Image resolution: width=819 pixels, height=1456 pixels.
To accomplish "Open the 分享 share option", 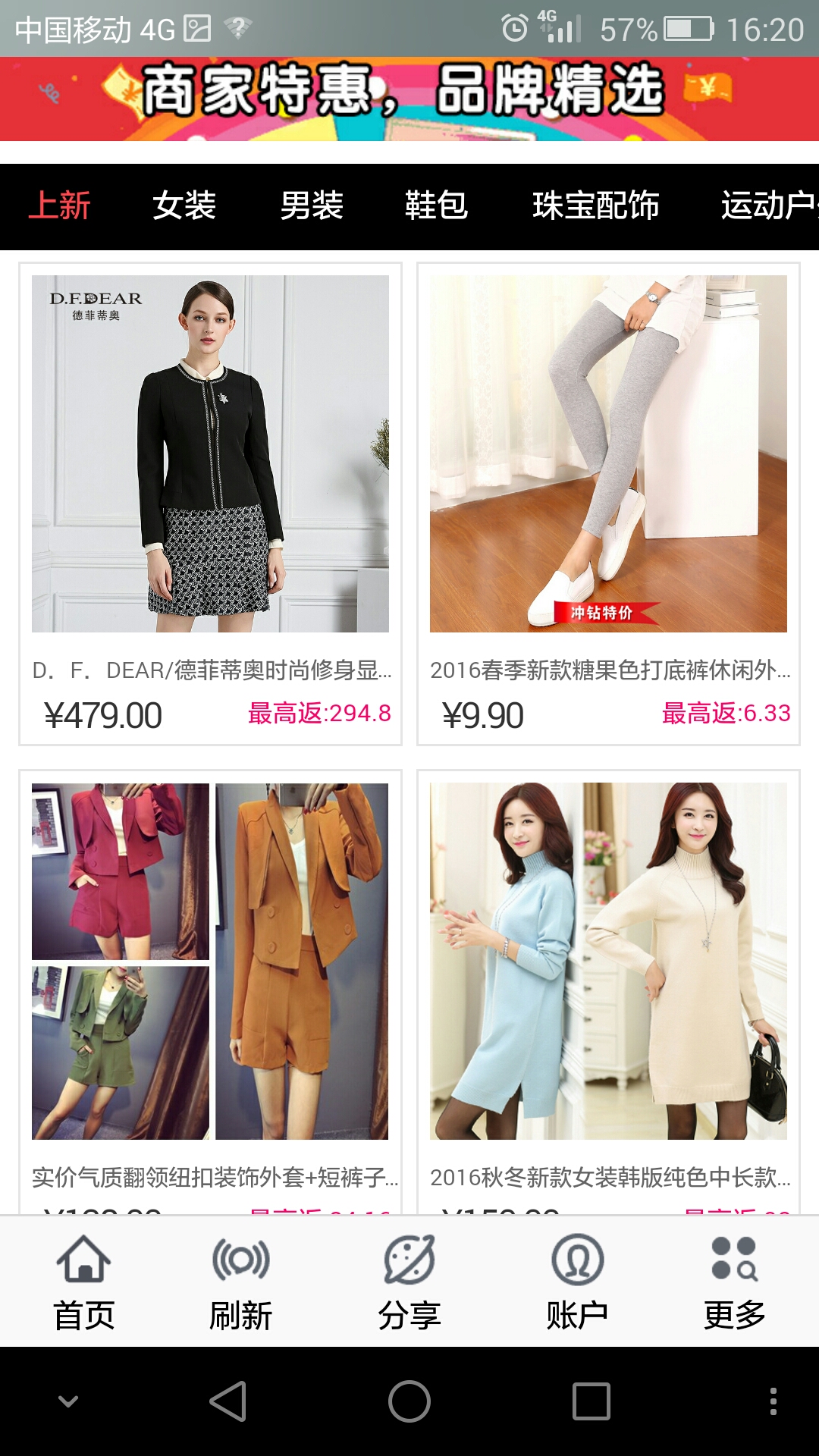I will tap(409, 1282).
